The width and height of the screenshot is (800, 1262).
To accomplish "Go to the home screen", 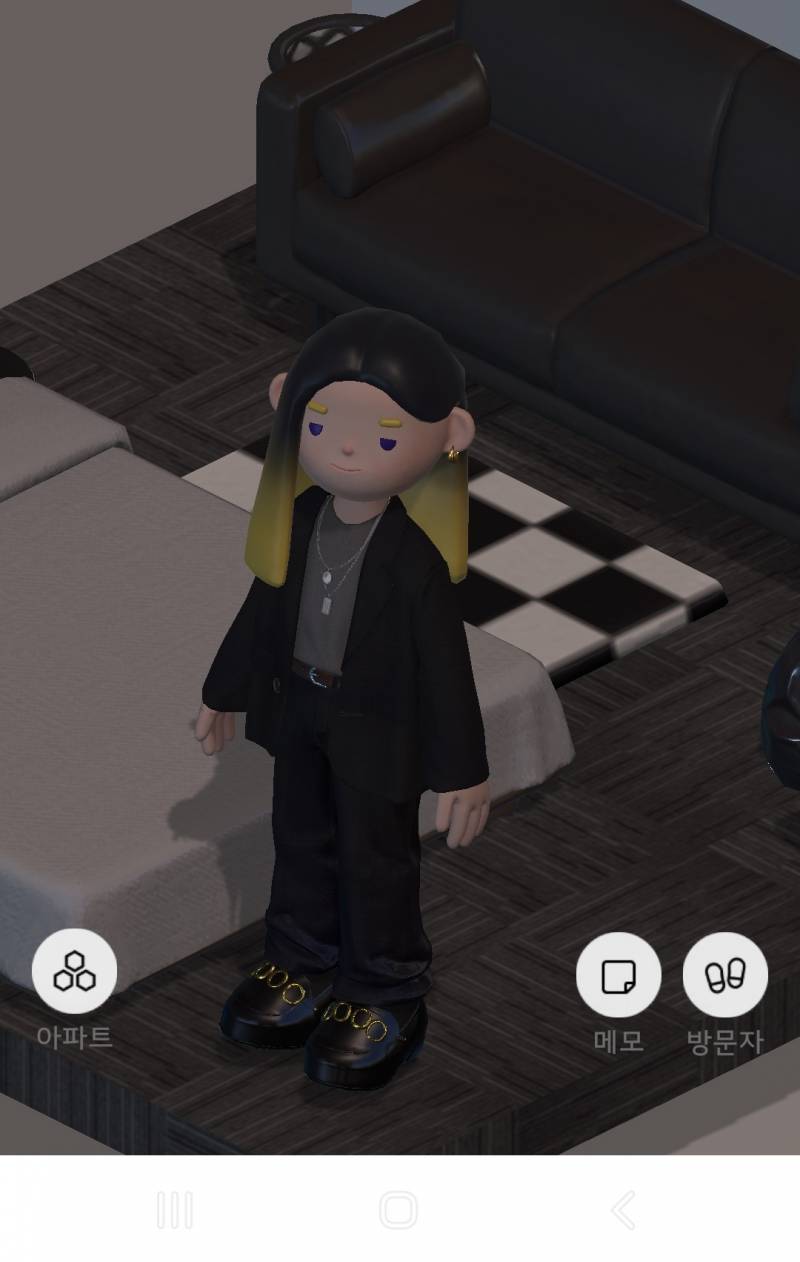I will [398, 1211].
